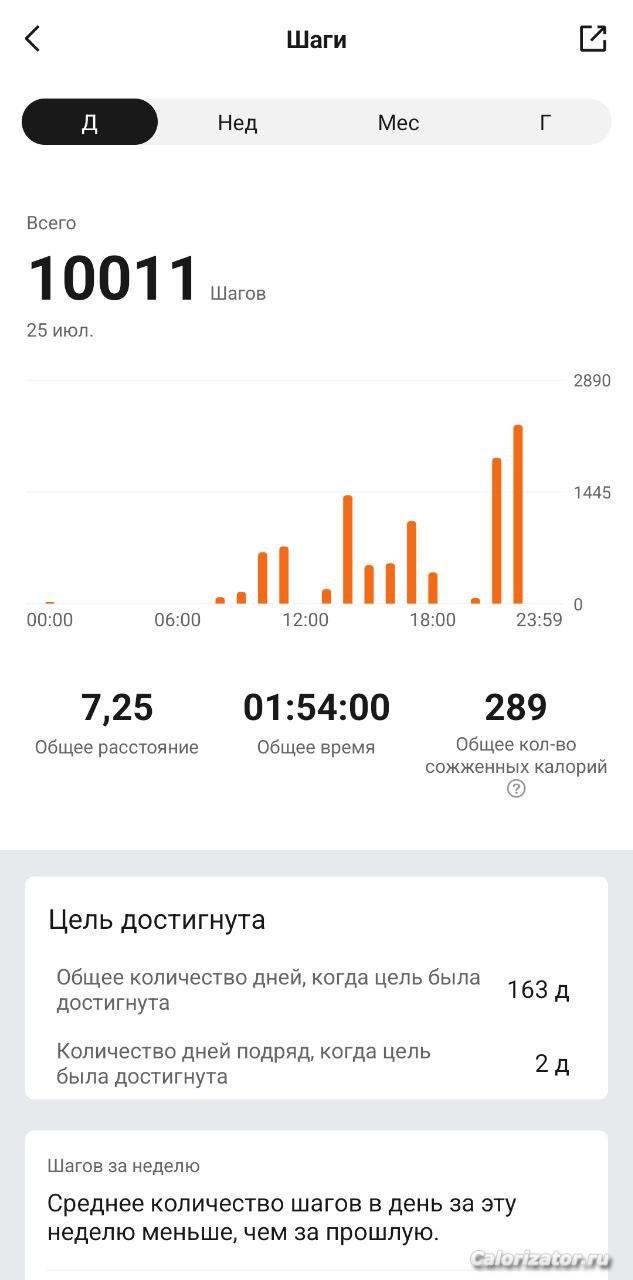Switch to the Нед weekly view
The height and width of the screenshot is (1280, 633).
(237, 122)
